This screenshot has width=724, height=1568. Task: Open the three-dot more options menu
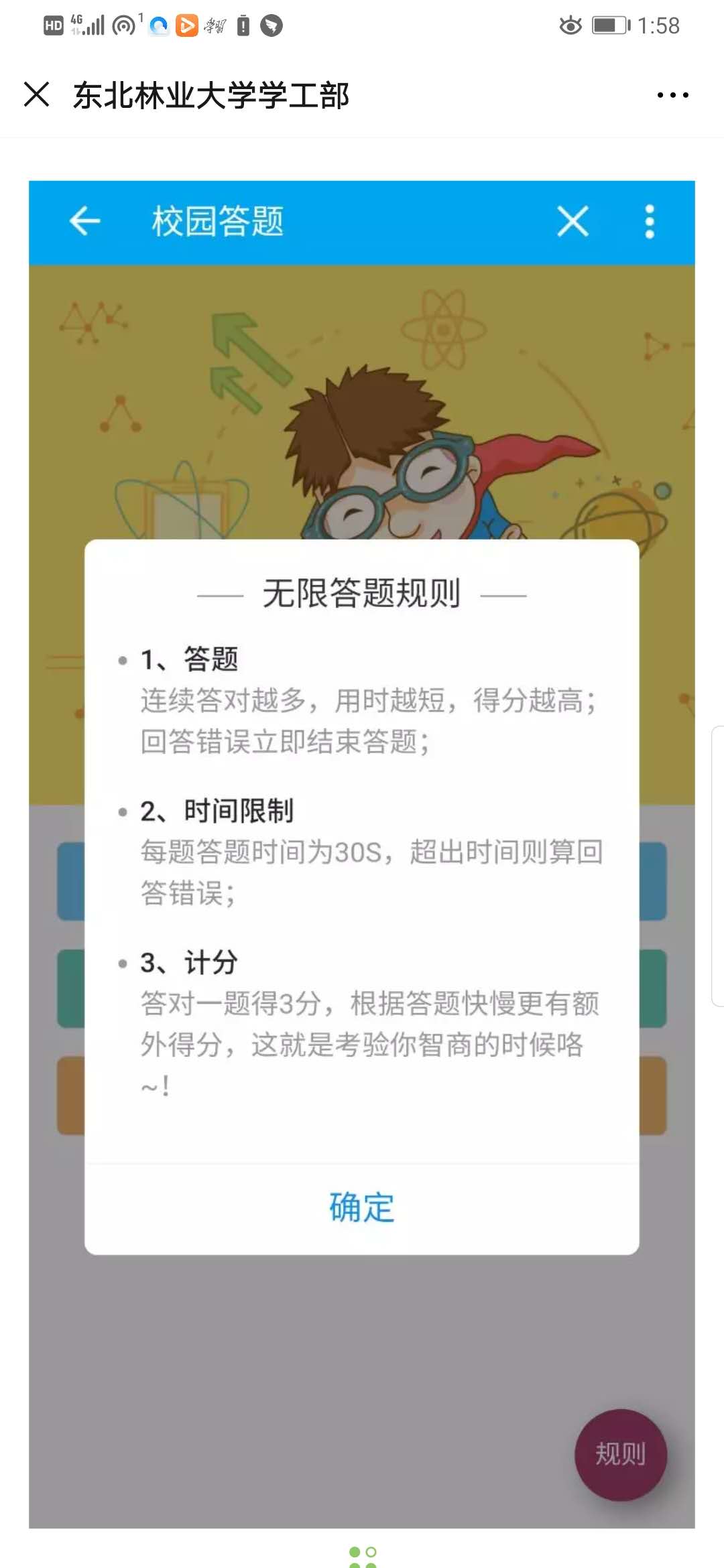point(672,95)
